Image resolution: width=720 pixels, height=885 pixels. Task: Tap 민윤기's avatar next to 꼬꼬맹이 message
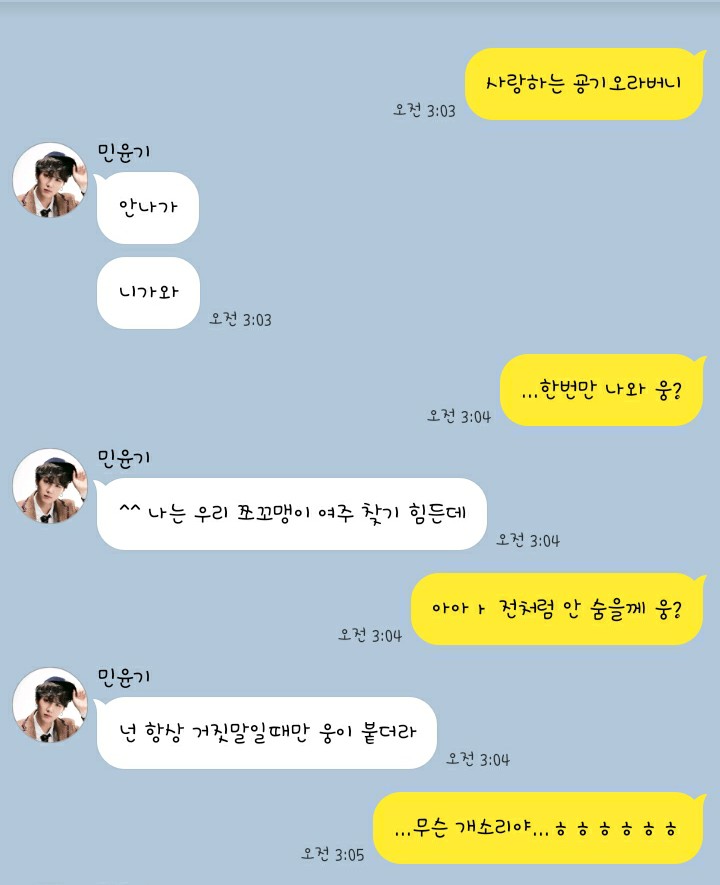pos(50,486)
